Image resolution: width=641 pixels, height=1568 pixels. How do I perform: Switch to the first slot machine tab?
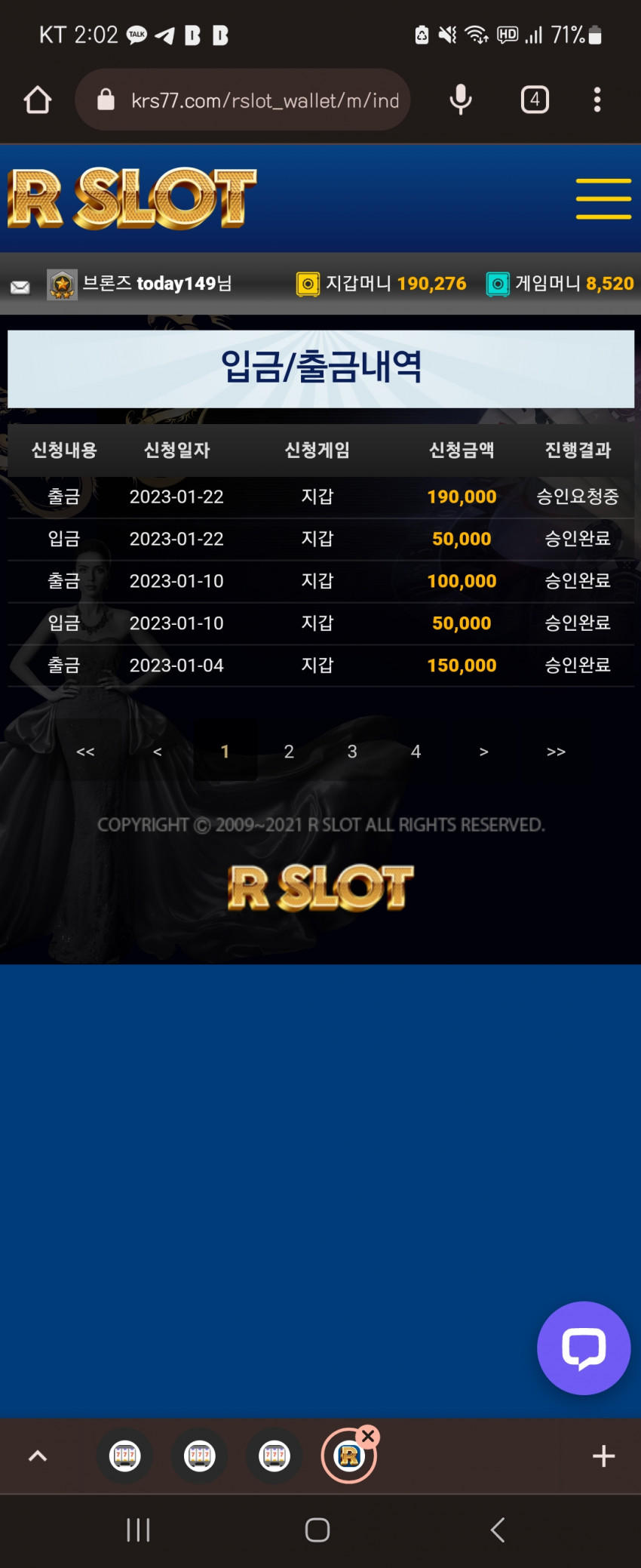124,1456
